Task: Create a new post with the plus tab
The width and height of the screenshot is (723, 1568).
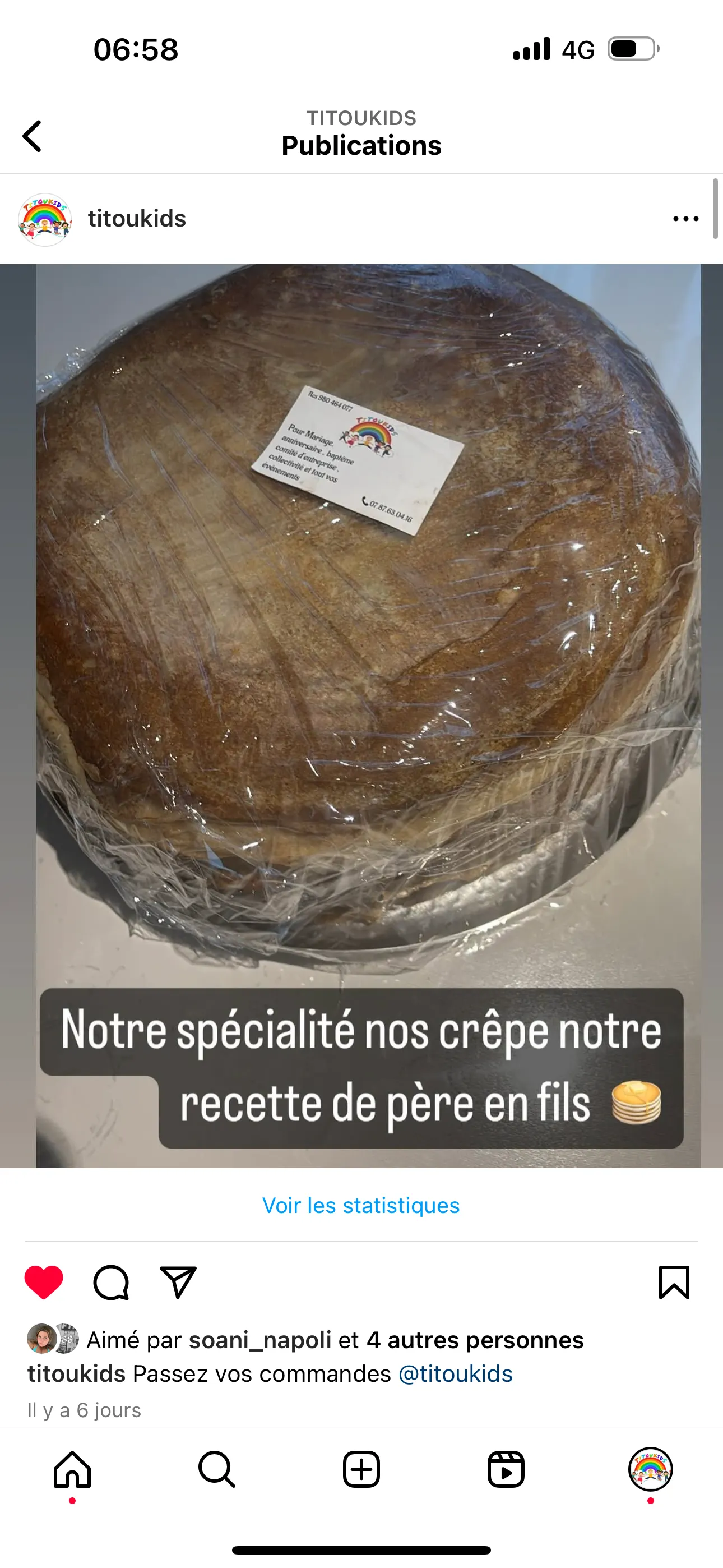Action: pyautogui.click(x=361, y=1469)
